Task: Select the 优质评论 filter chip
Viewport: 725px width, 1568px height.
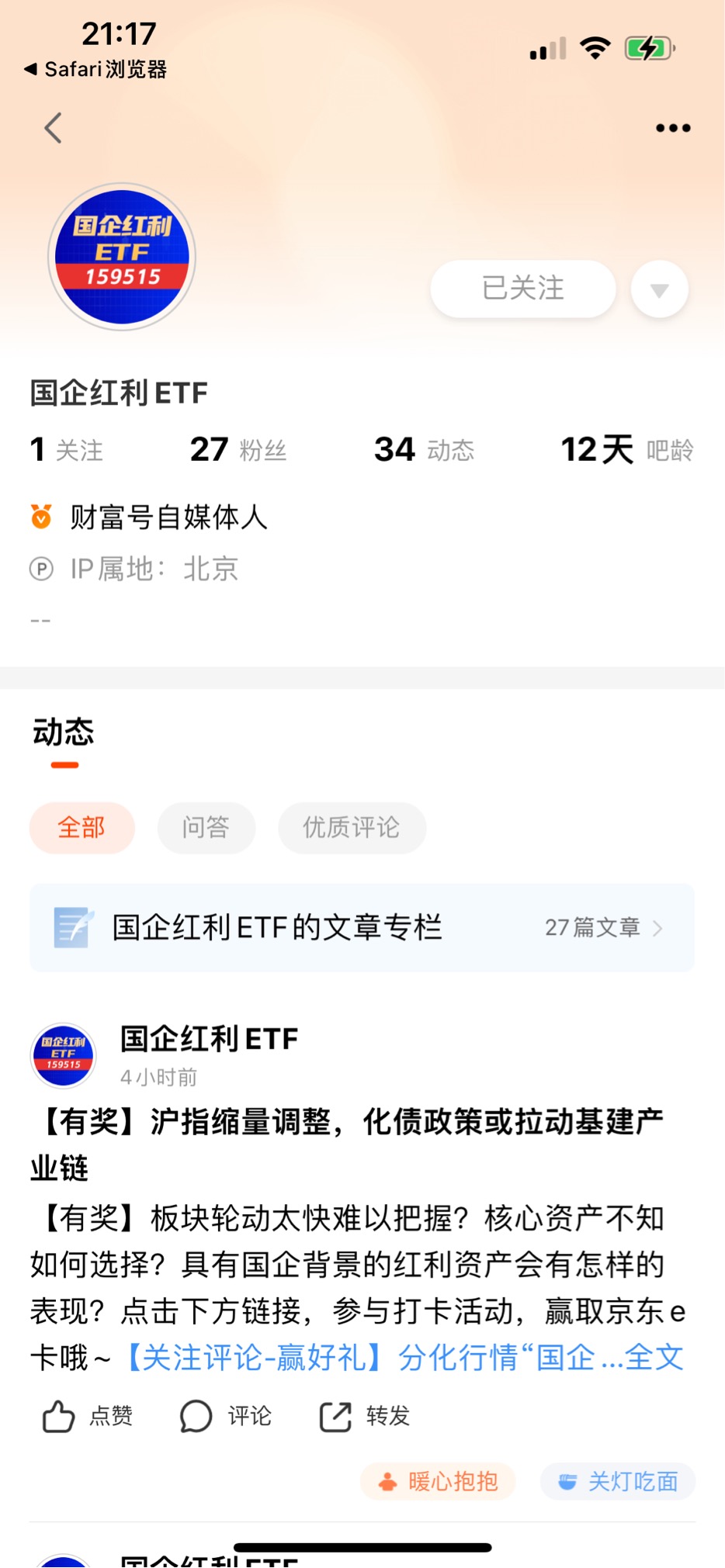Action: coord(351,828)
